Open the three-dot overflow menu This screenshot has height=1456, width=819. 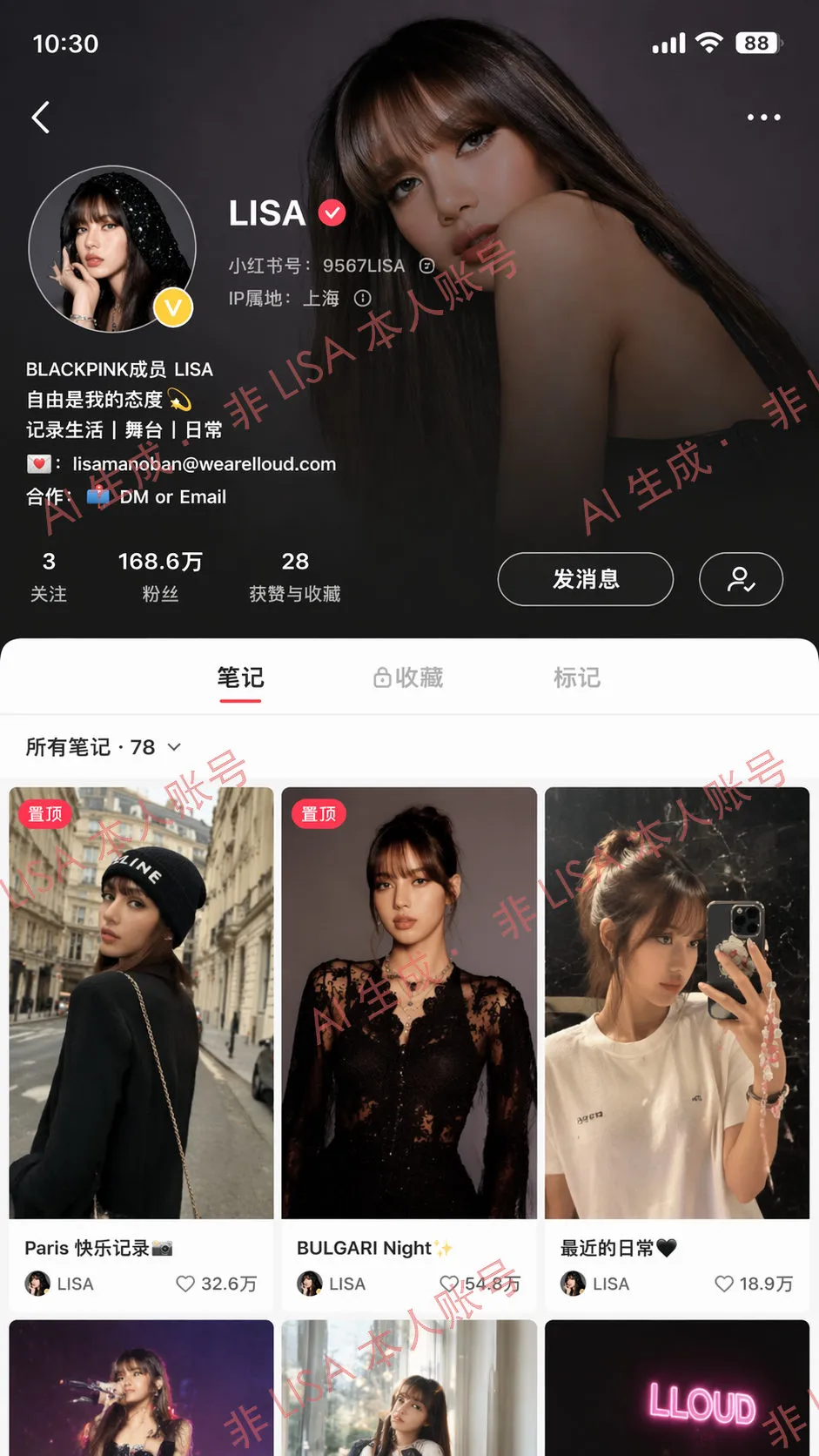click(x=763, y=117)
